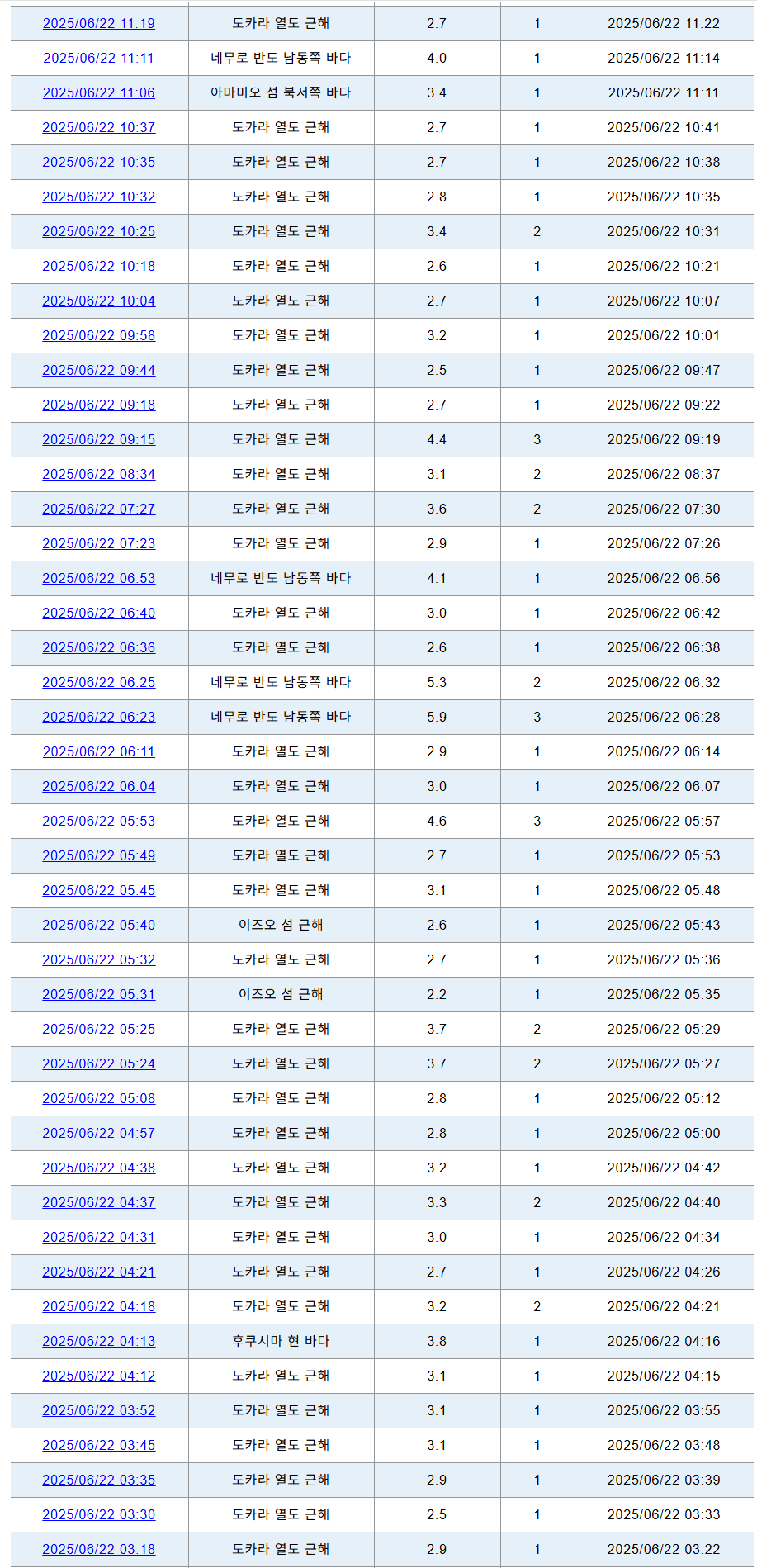View the 2025/06/22 05:31 earthquake link
The height and width of the screenshot is (1568, 757).
point(99,994)
